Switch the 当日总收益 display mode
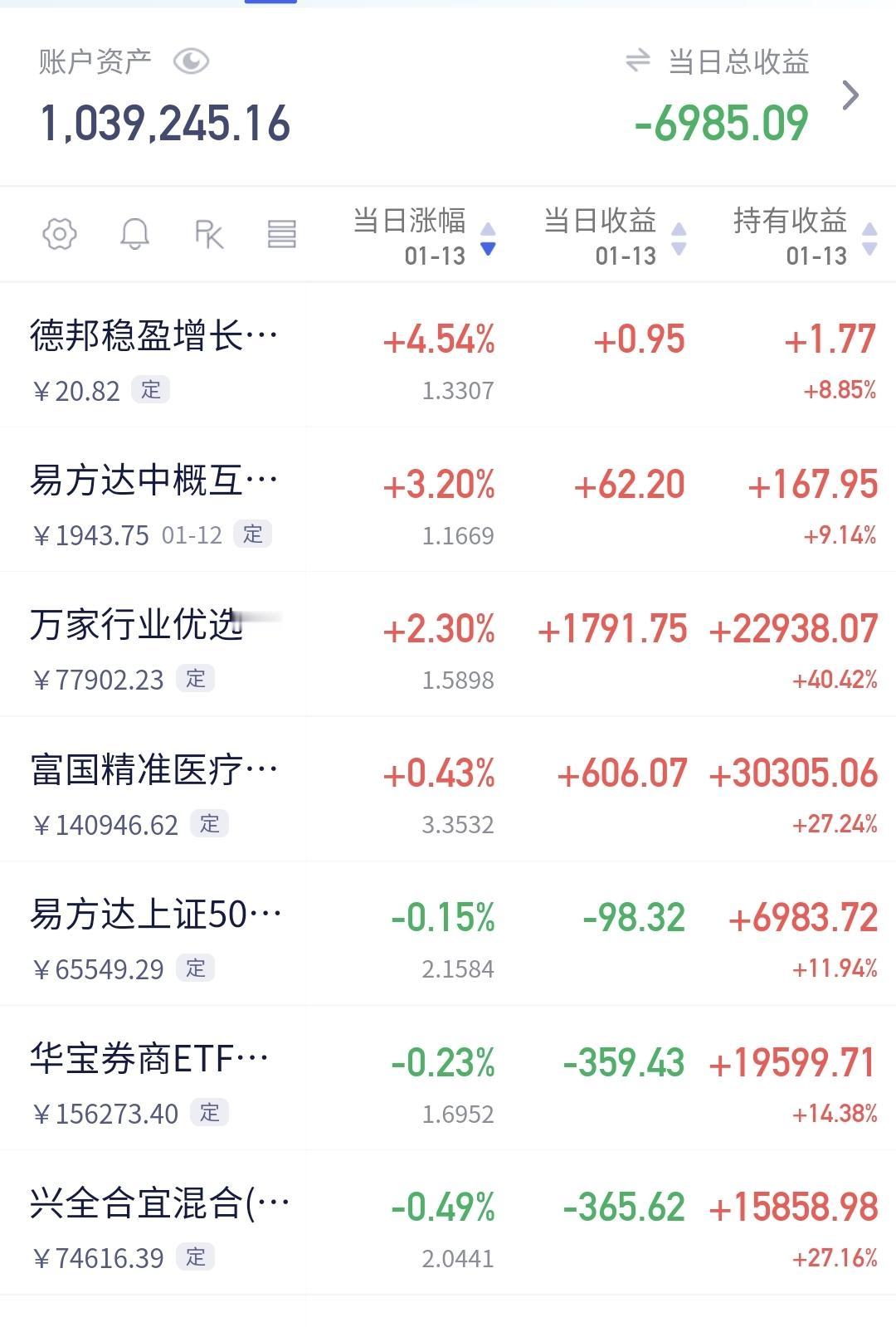 (x=637, y=61)
